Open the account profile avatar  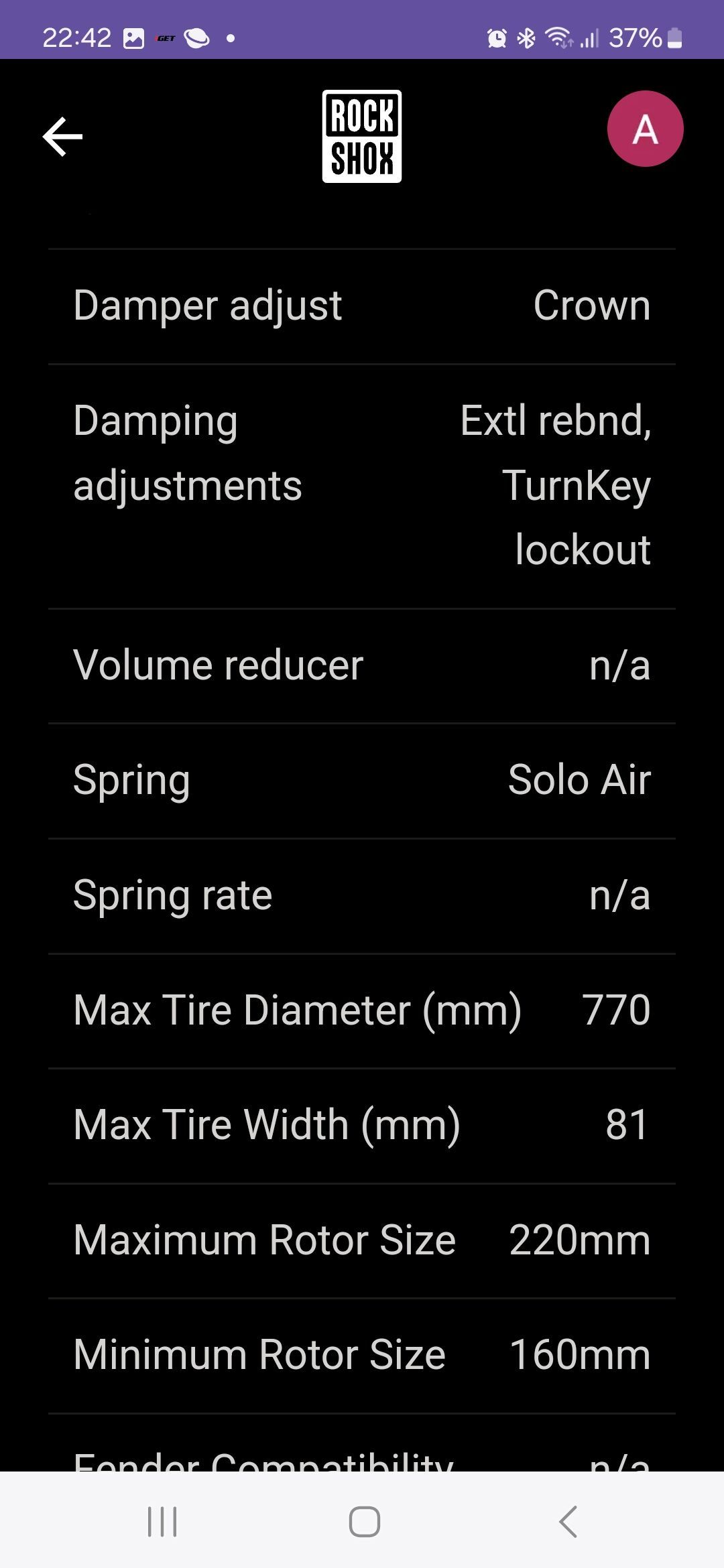tap(645, 129)
